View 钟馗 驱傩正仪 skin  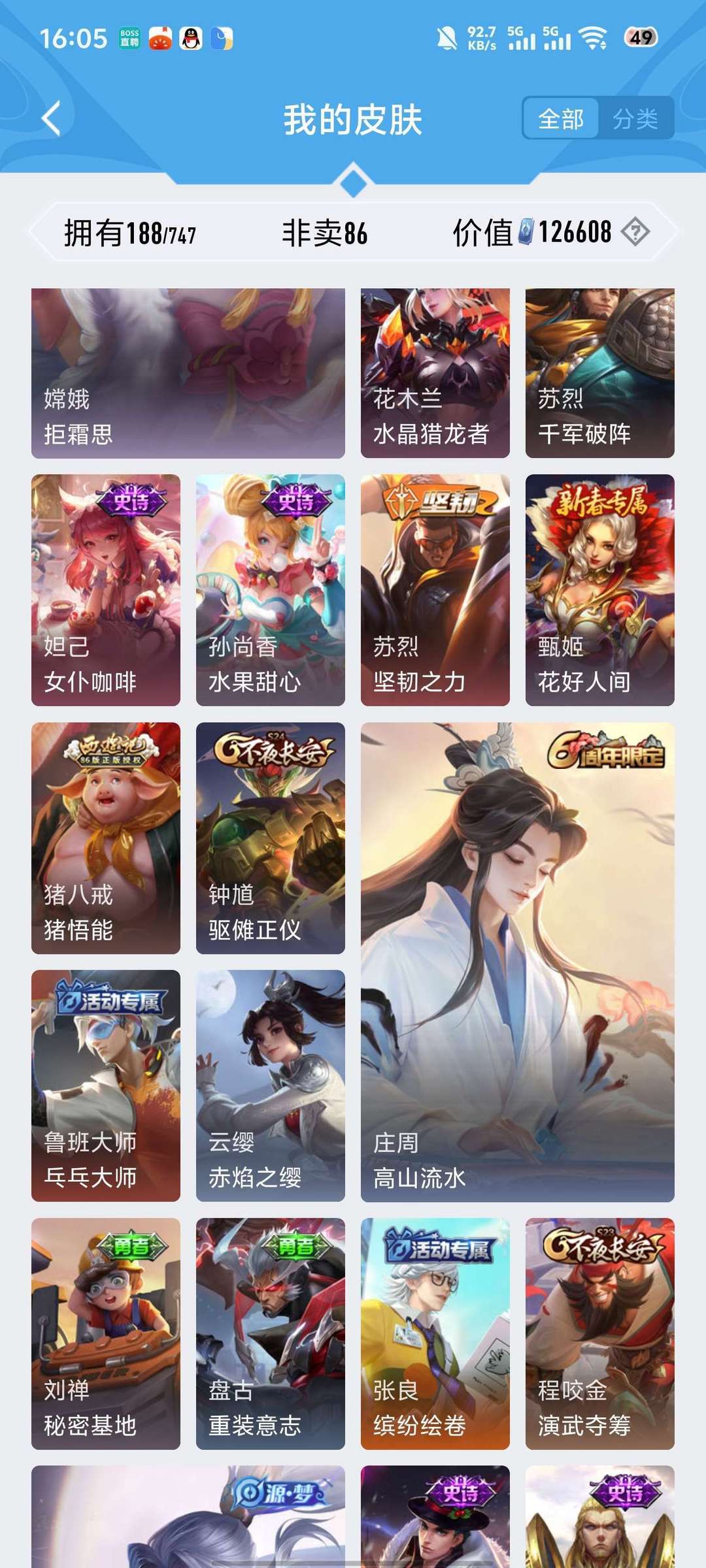271,838
